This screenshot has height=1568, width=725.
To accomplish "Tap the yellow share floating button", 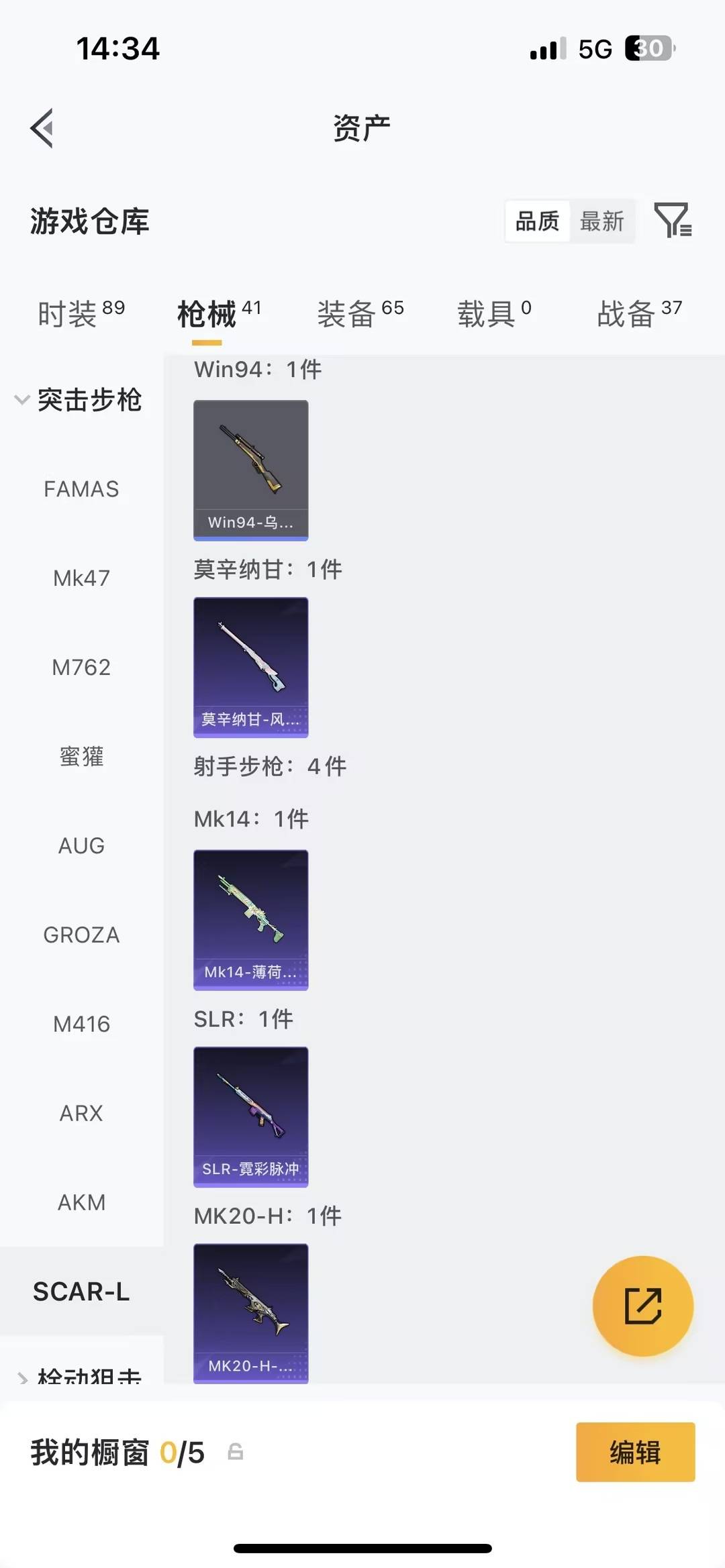I will [x=643, y=1304].
